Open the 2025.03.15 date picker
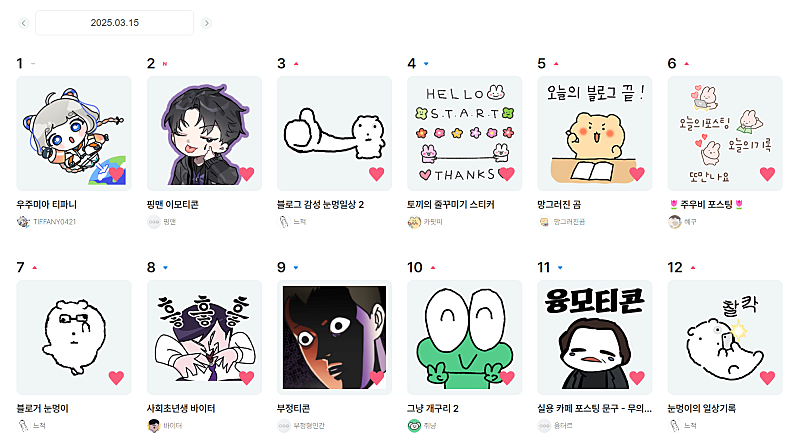The image size is (800, 445). pyautogui.click(x=114, y=23)
